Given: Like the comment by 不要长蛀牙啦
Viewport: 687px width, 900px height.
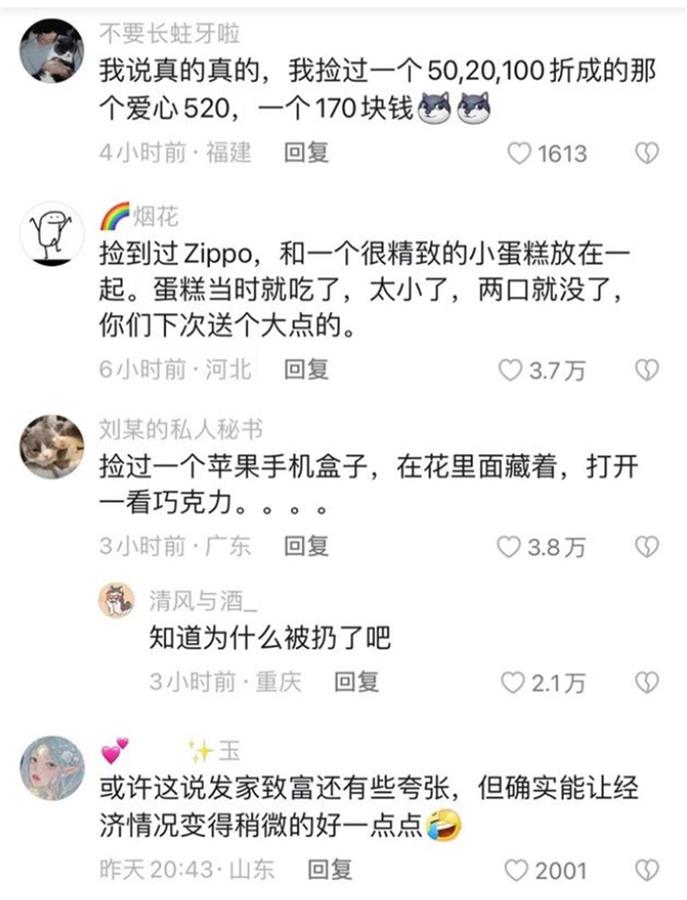Looking at the screenshot, I should click(520, 154).
